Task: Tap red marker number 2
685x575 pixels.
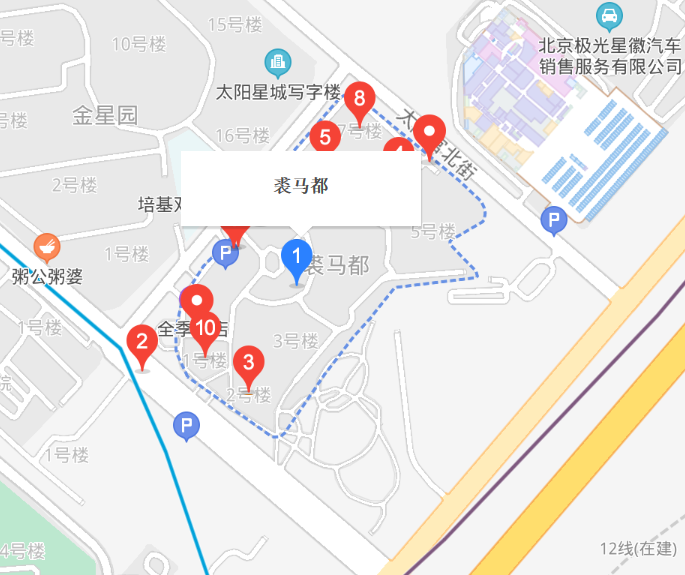Action: tap(142, 343)
